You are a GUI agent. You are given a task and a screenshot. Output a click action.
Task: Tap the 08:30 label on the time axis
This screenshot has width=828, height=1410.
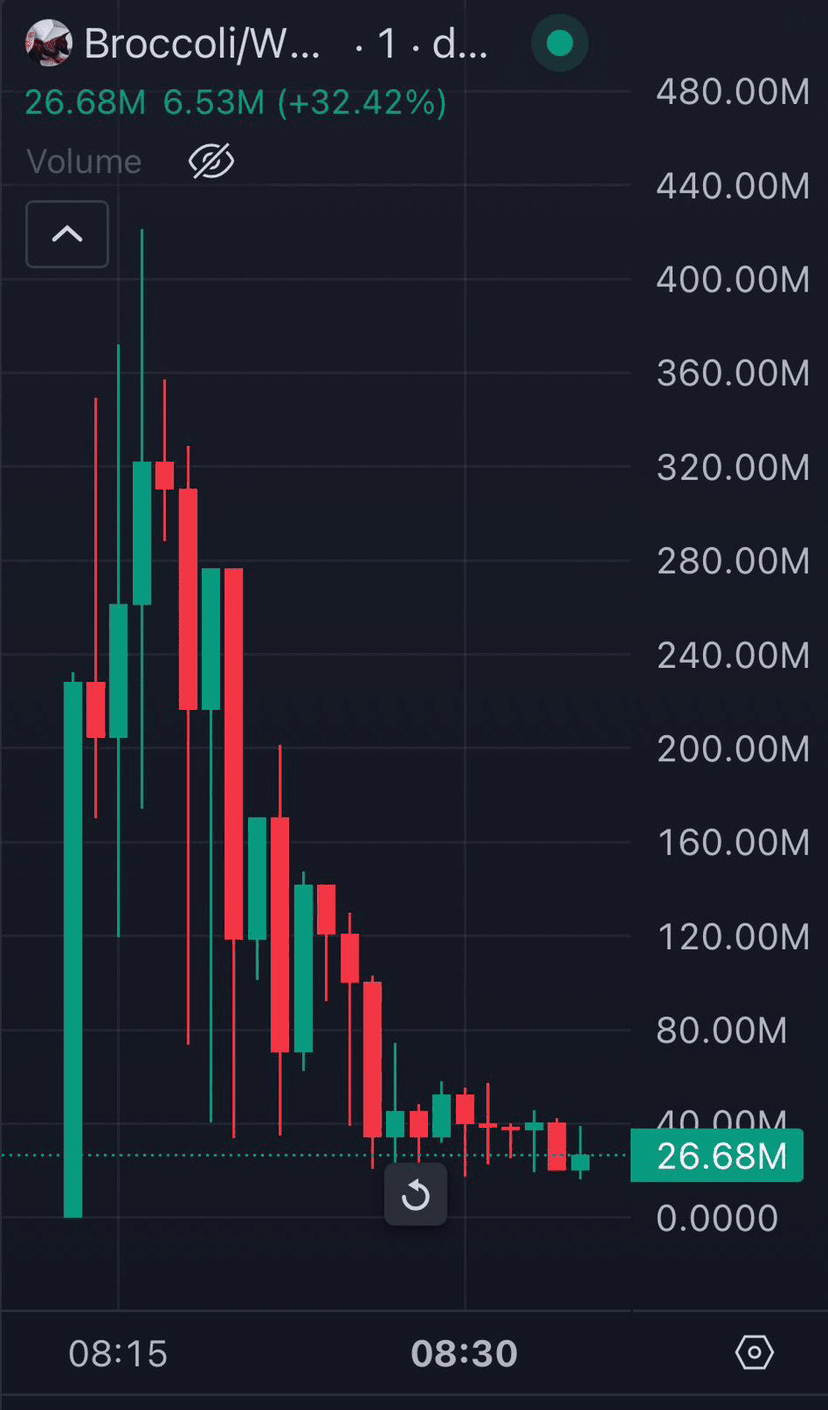464,1352
